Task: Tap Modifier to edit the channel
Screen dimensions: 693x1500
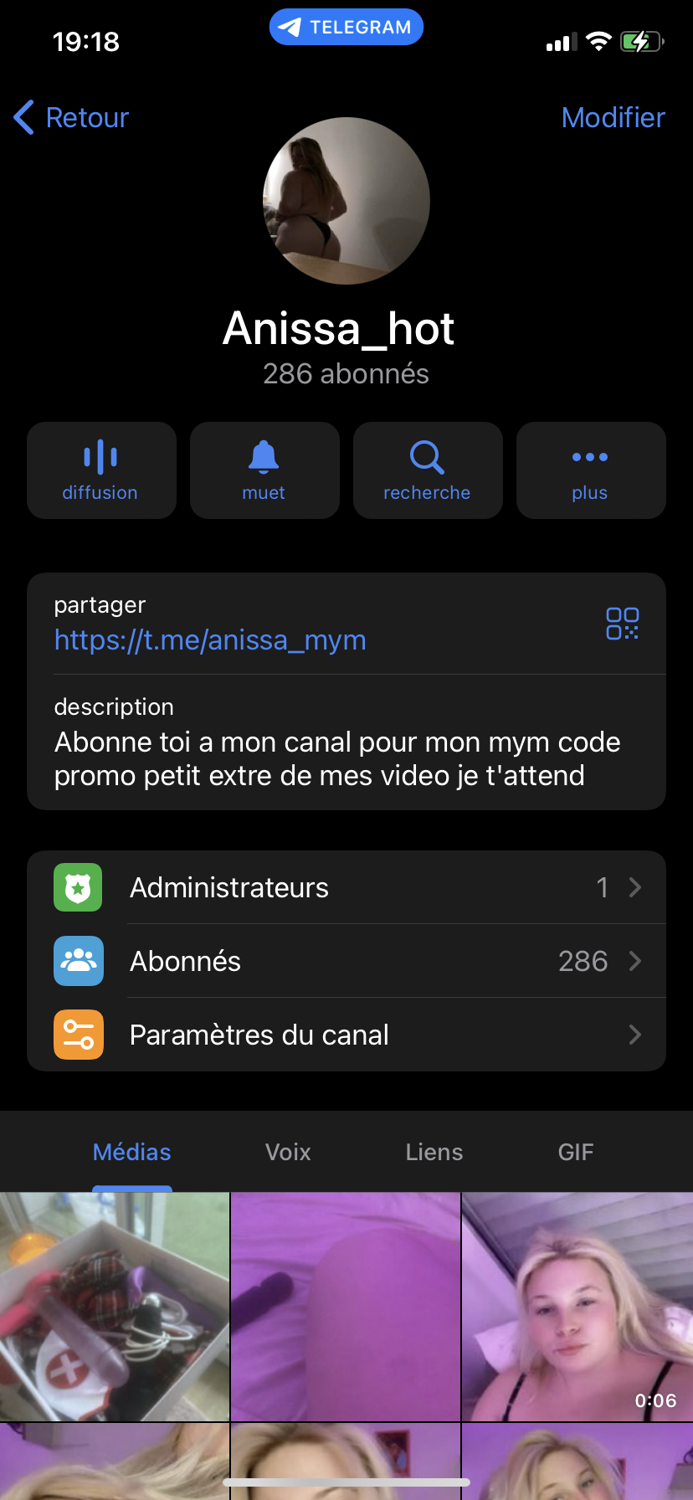Action: [612, 118]
